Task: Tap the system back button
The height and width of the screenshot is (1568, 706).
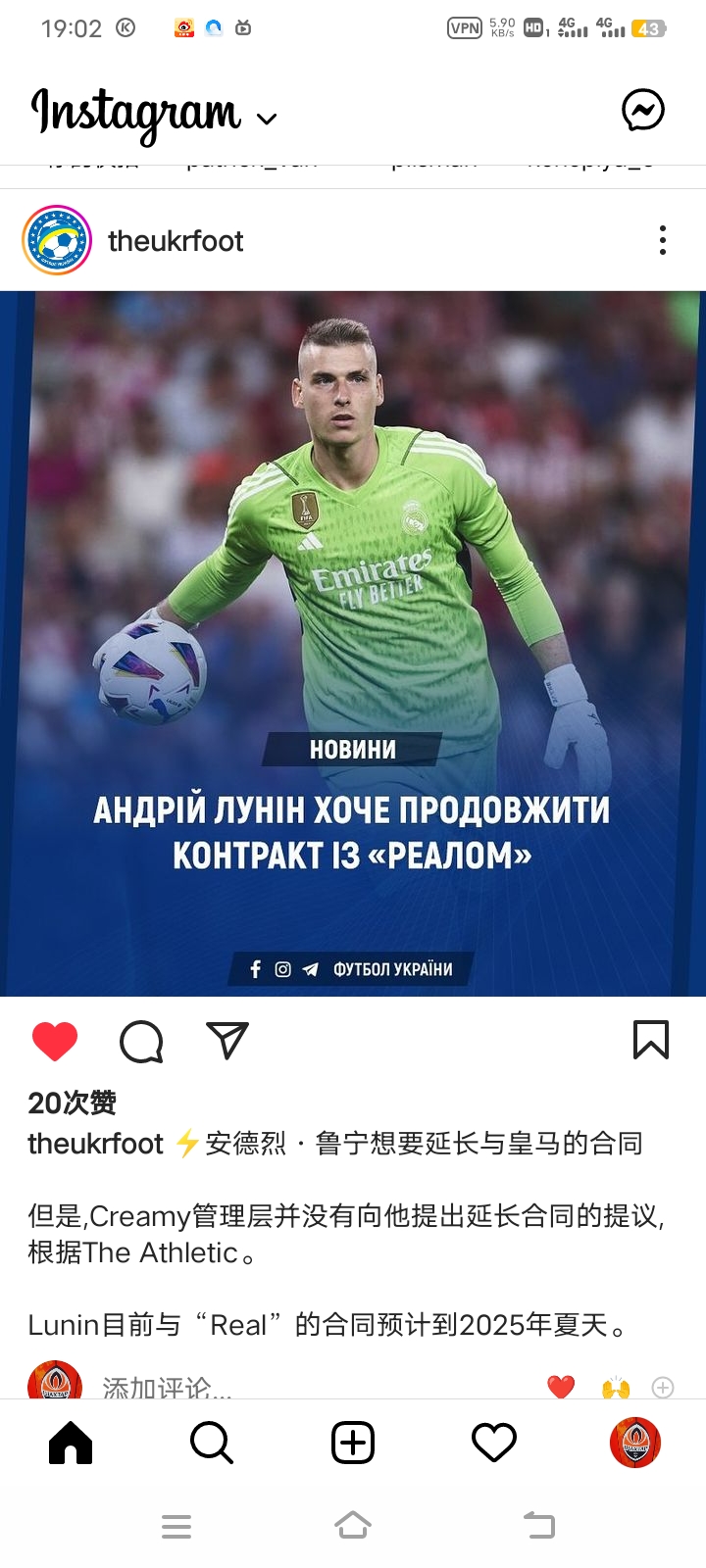Action: [x=539, y=1525]
